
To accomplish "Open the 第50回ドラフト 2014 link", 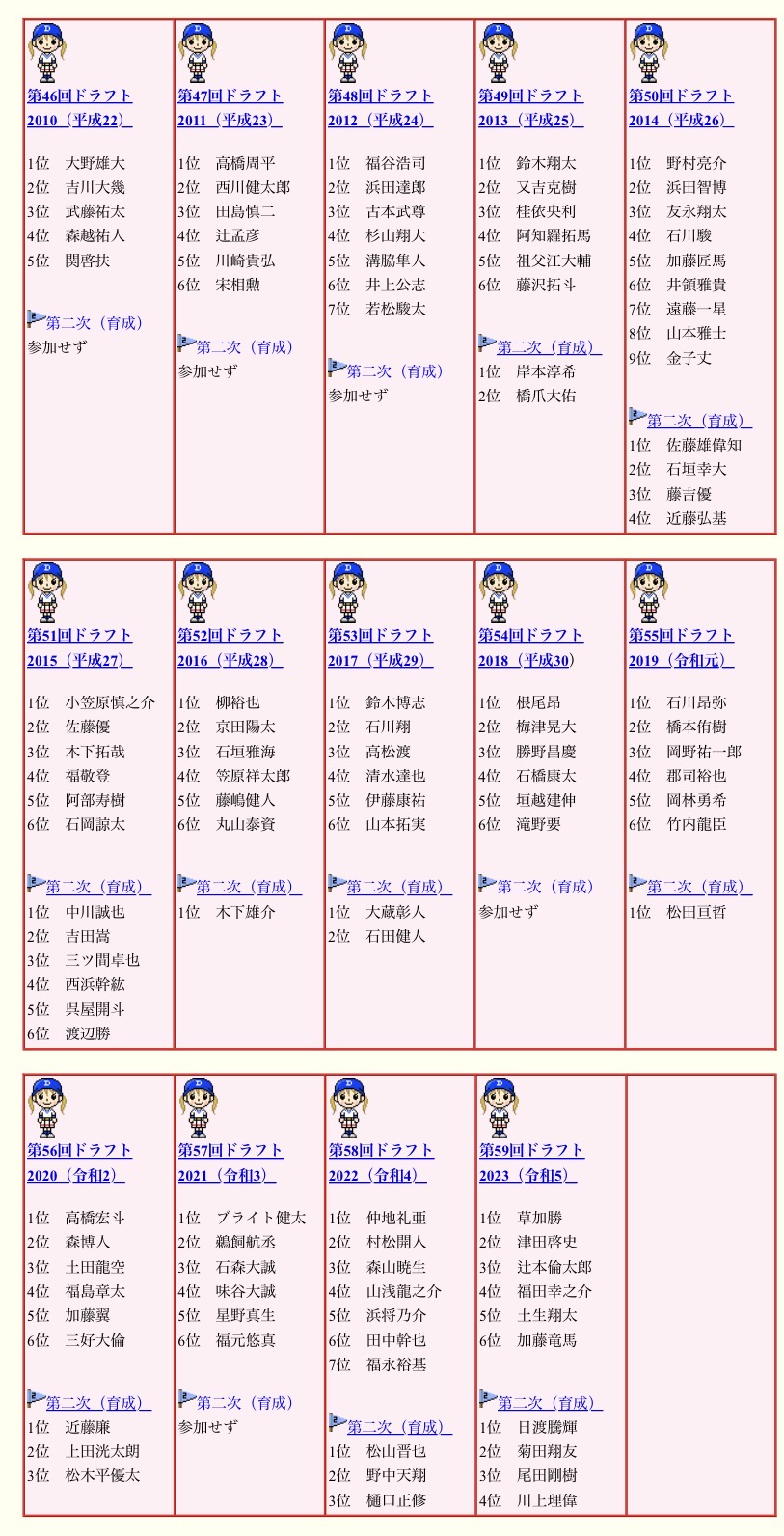I will [682, 108].
